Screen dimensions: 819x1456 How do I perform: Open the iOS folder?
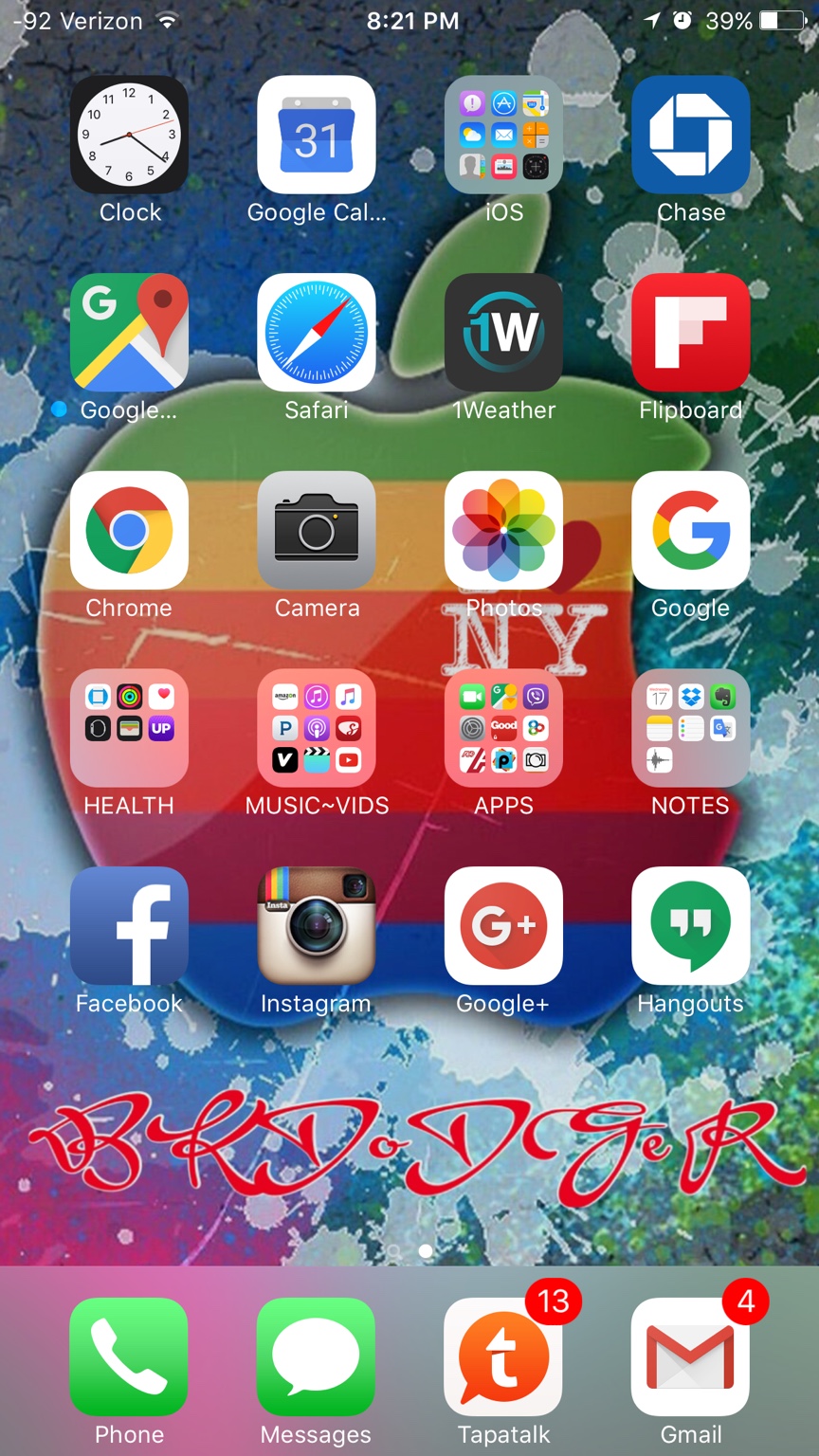pyautogui.click(x=503, y=135)
